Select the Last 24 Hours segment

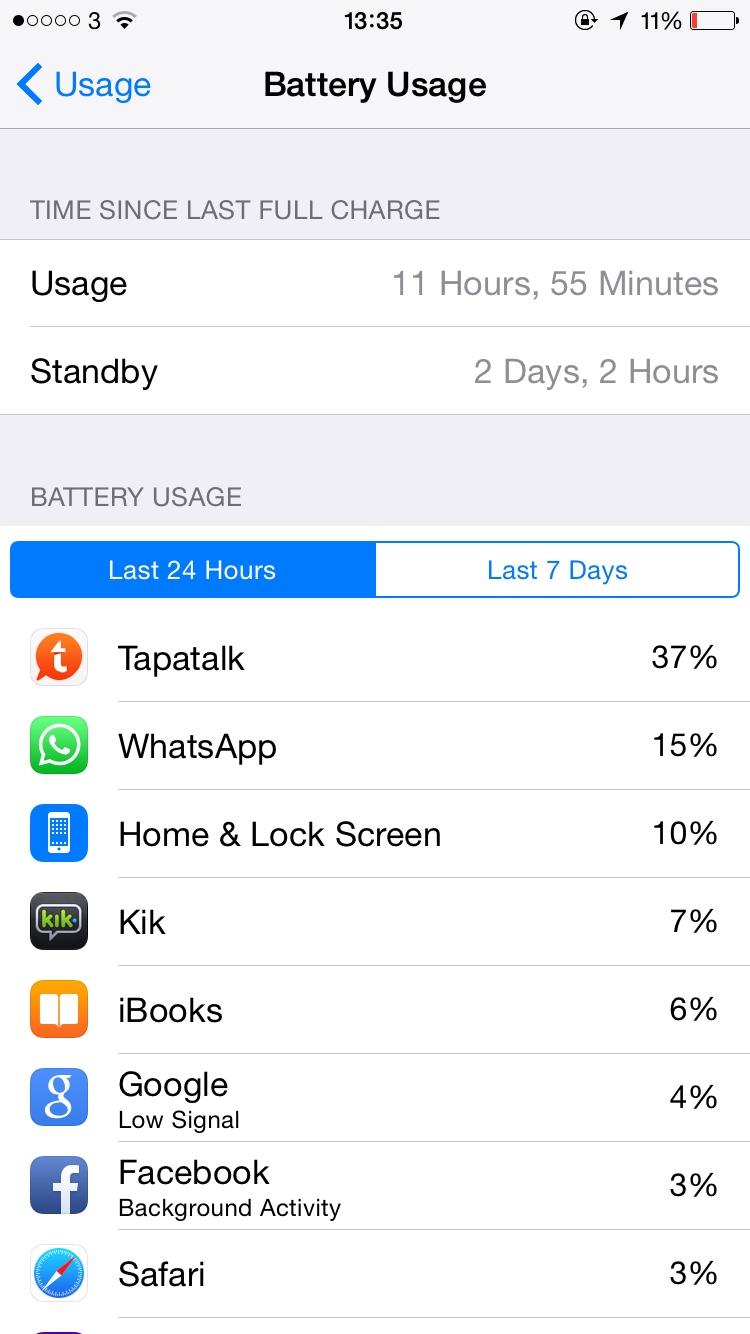point(193,570)
